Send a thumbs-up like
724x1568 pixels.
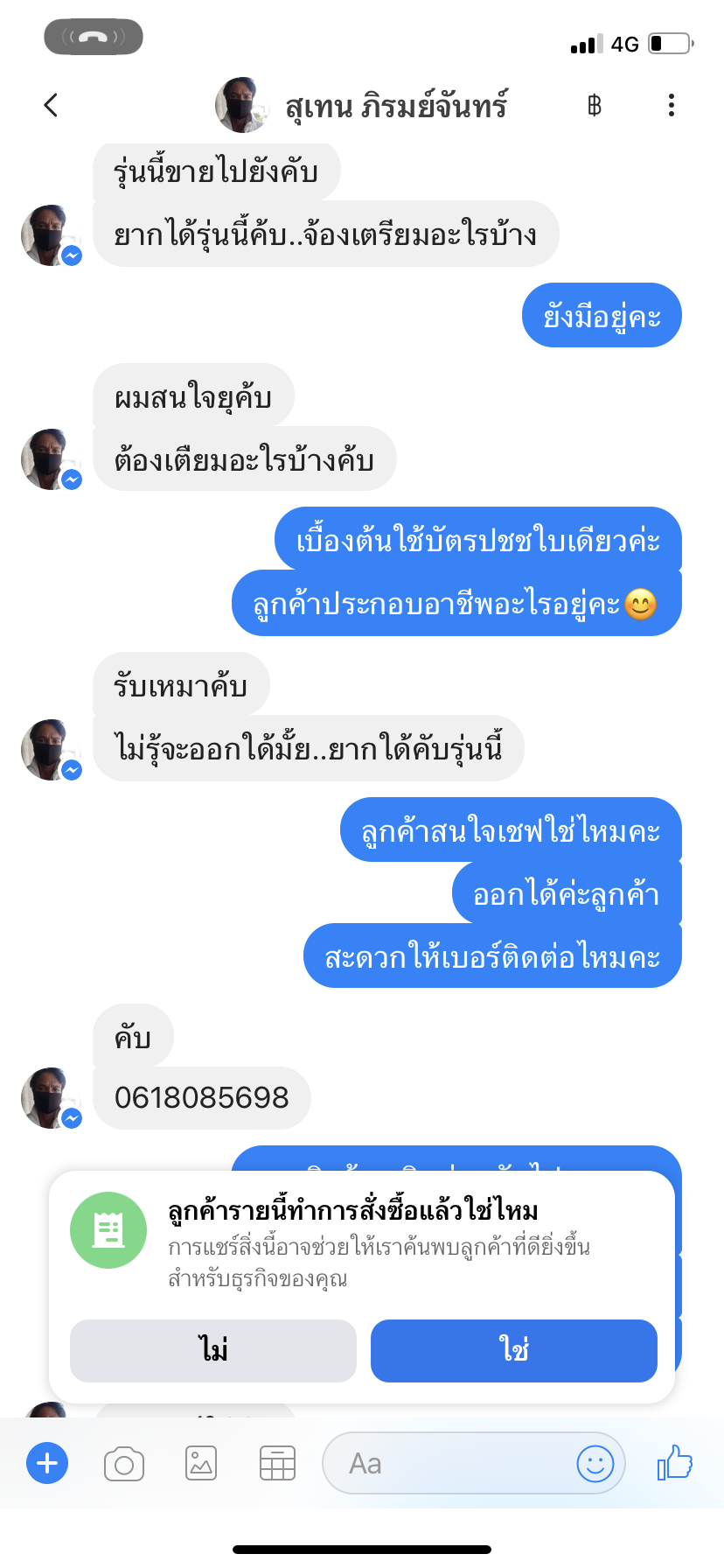click(674, 1462)
